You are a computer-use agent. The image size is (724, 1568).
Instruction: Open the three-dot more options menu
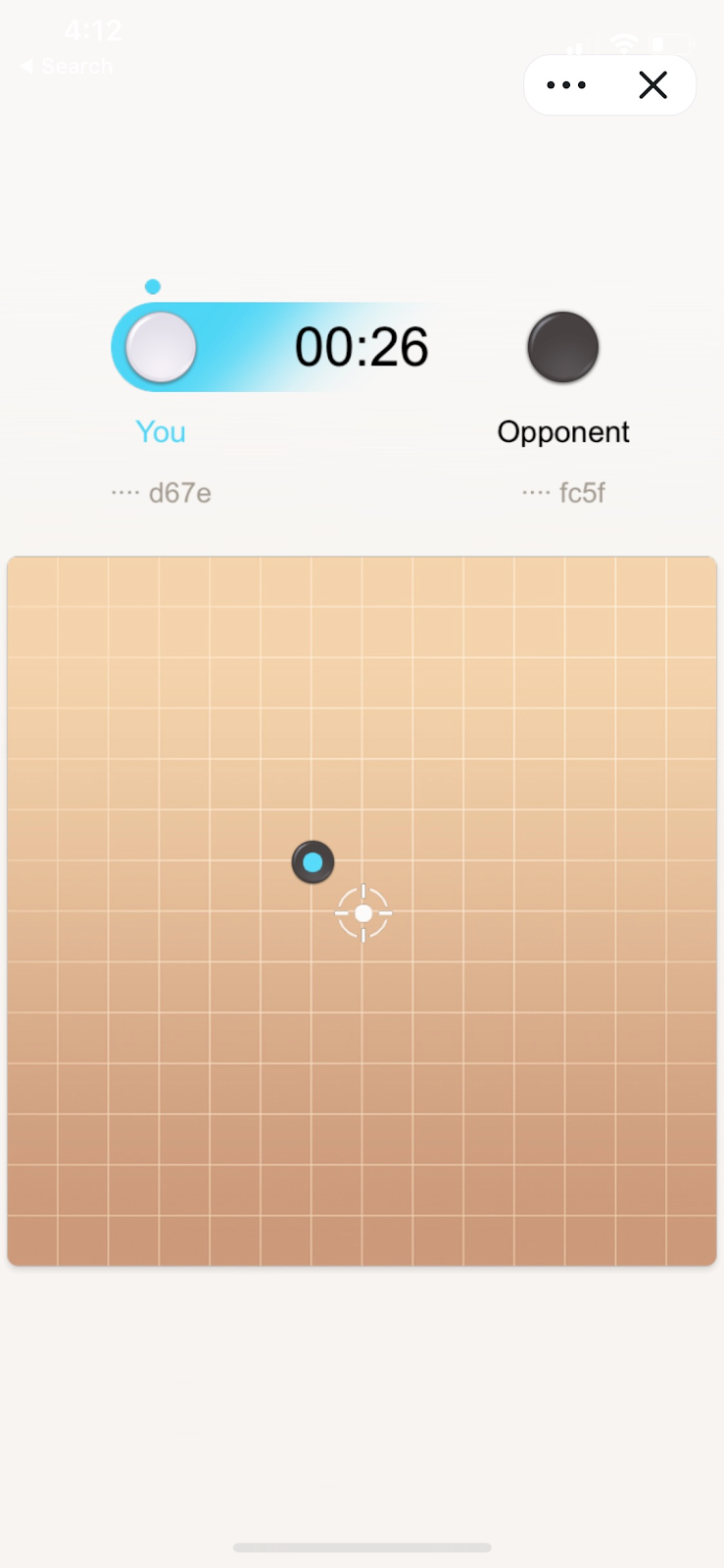[x=566, y=85]
